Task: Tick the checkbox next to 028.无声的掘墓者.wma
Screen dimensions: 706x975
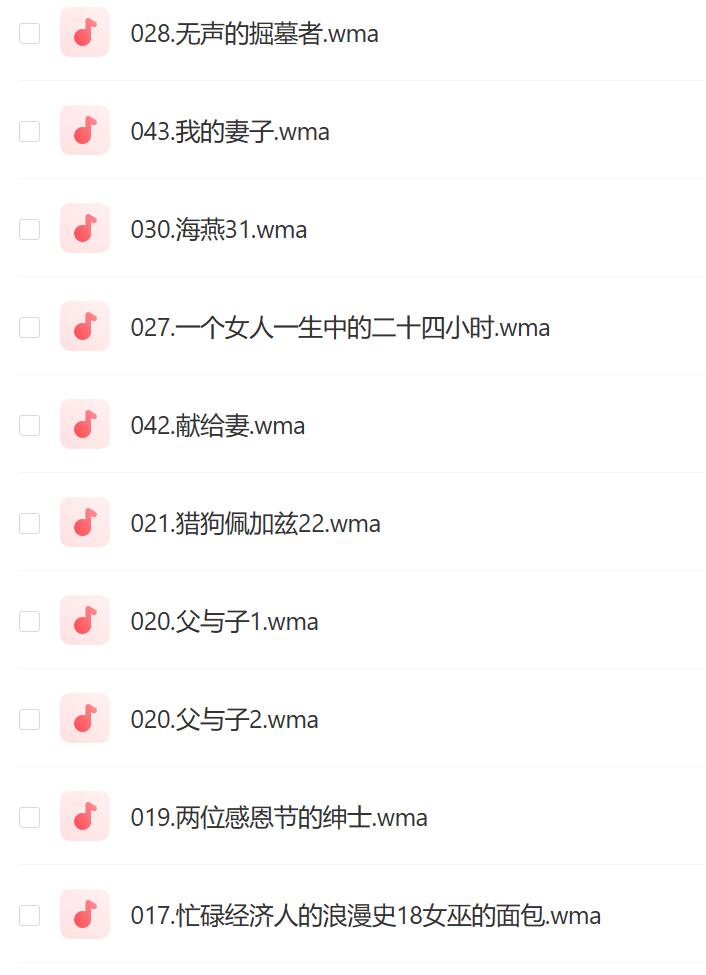Action: coord(30,34)
